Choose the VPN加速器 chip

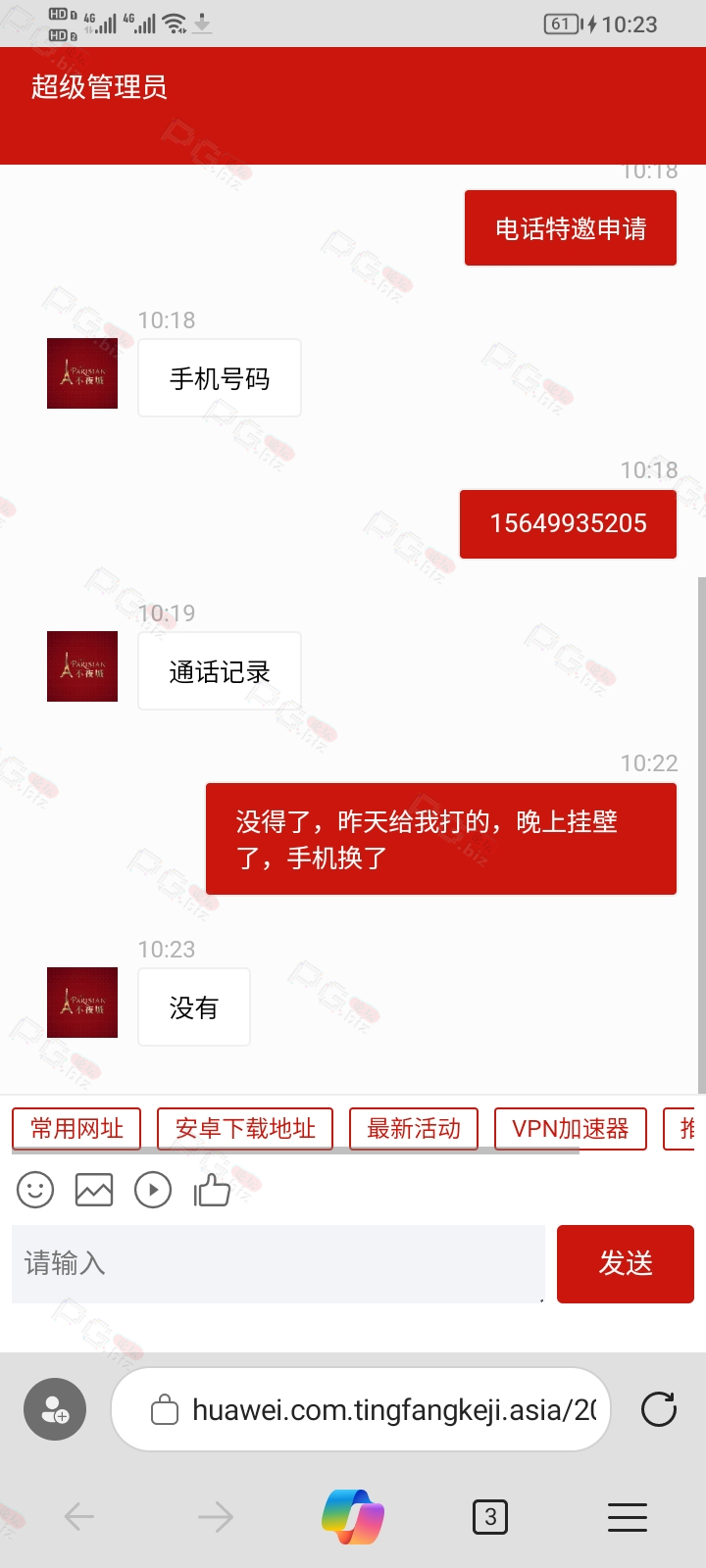(571, 1129)
